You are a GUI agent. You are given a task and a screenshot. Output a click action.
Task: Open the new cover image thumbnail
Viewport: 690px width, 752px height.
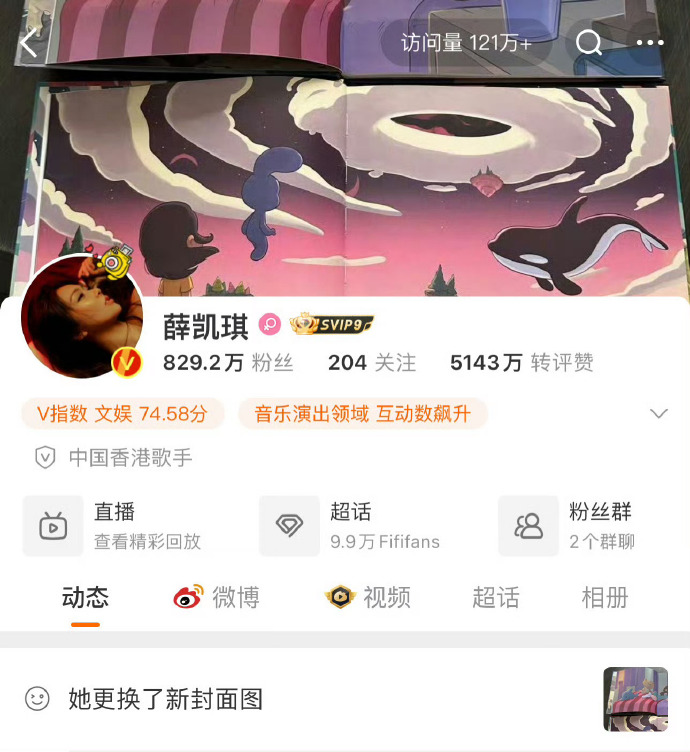tap(635, 699)
